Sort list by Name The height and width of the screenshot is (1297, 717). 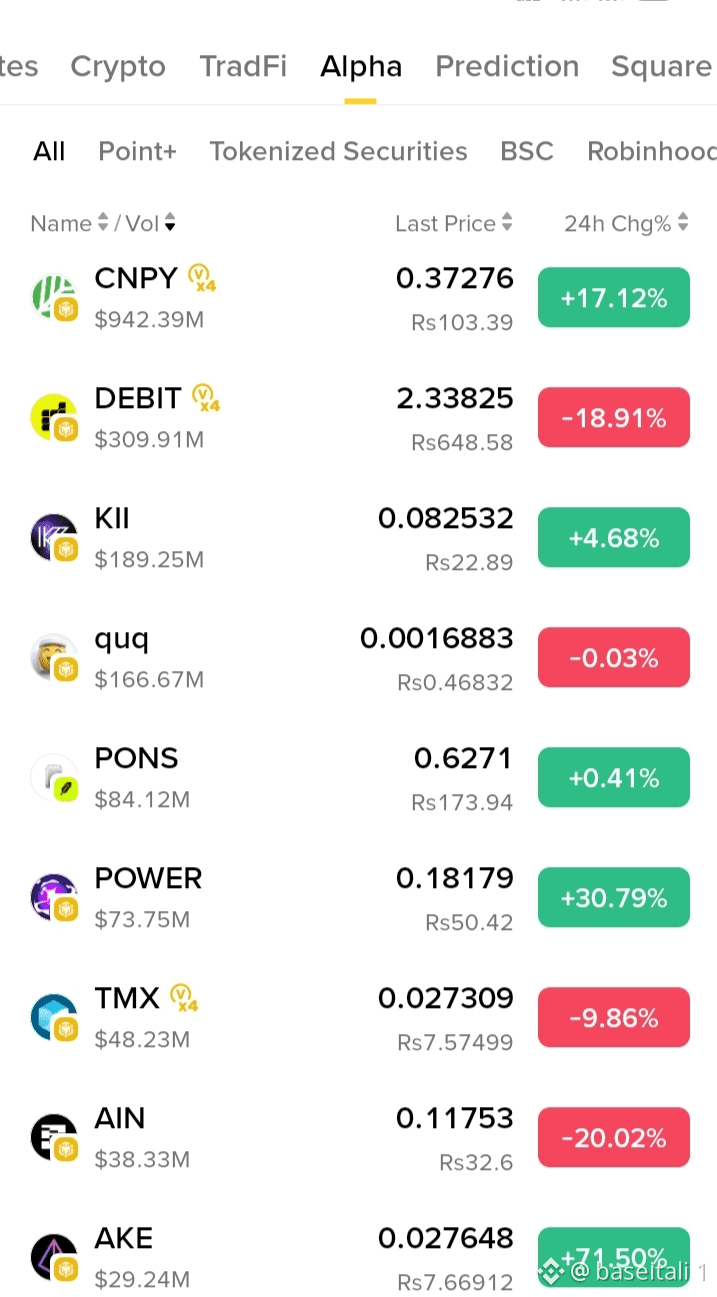coord(69,223)
